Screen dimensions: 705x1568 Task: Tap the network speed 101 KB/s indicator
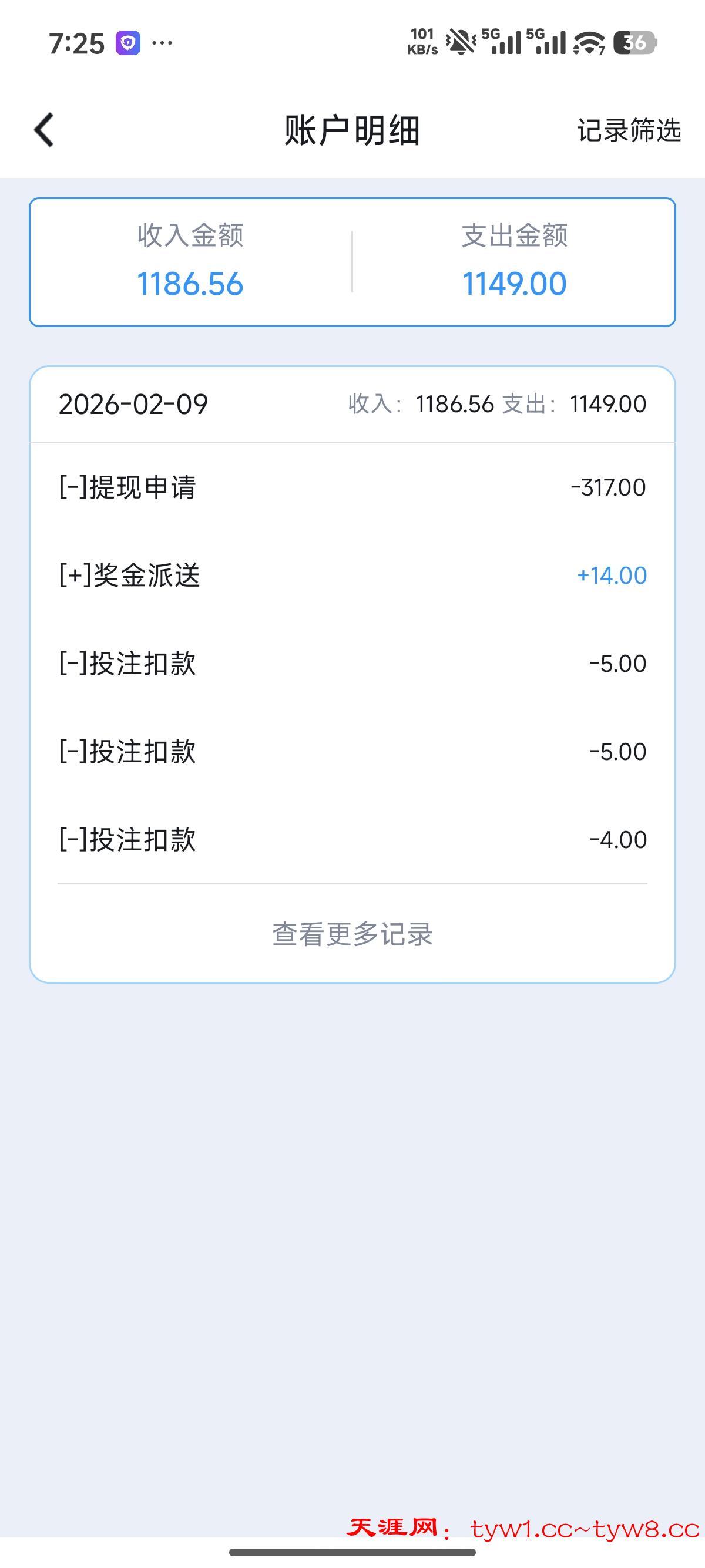425,41
